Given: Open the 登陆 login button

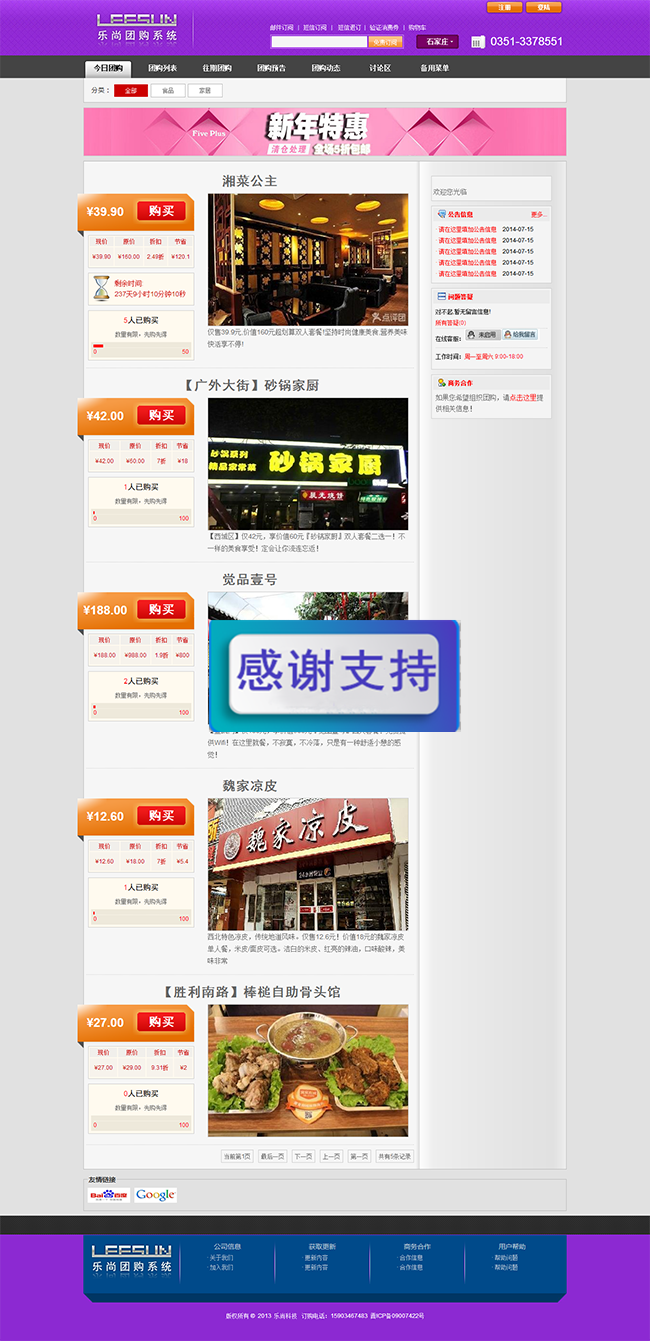Looking at the screenshot, I should click(x=543, y=7).
